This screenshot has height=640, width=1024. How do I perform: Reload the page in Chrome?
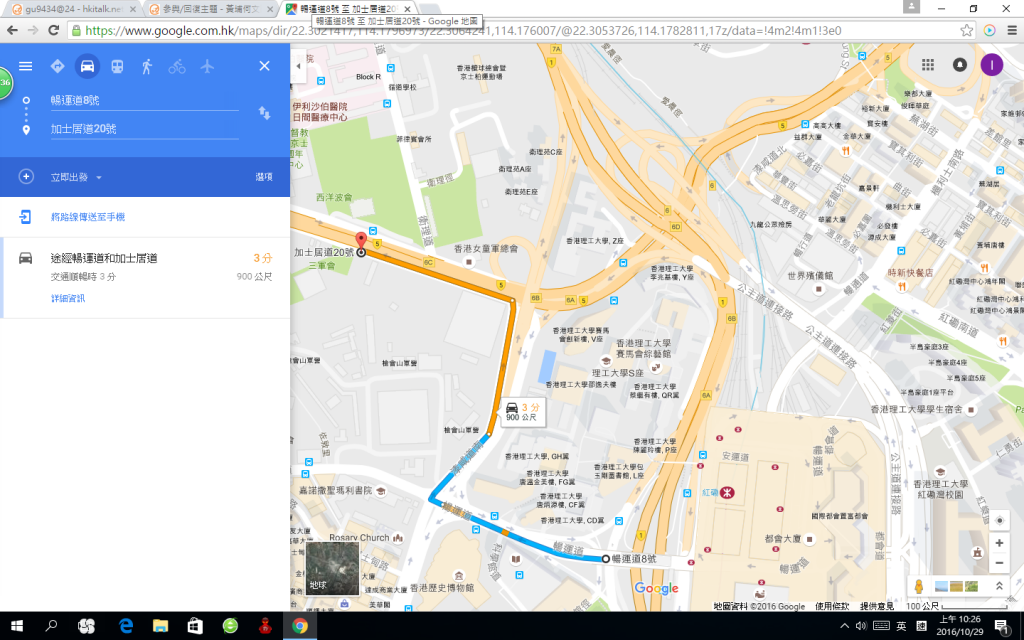53,30
